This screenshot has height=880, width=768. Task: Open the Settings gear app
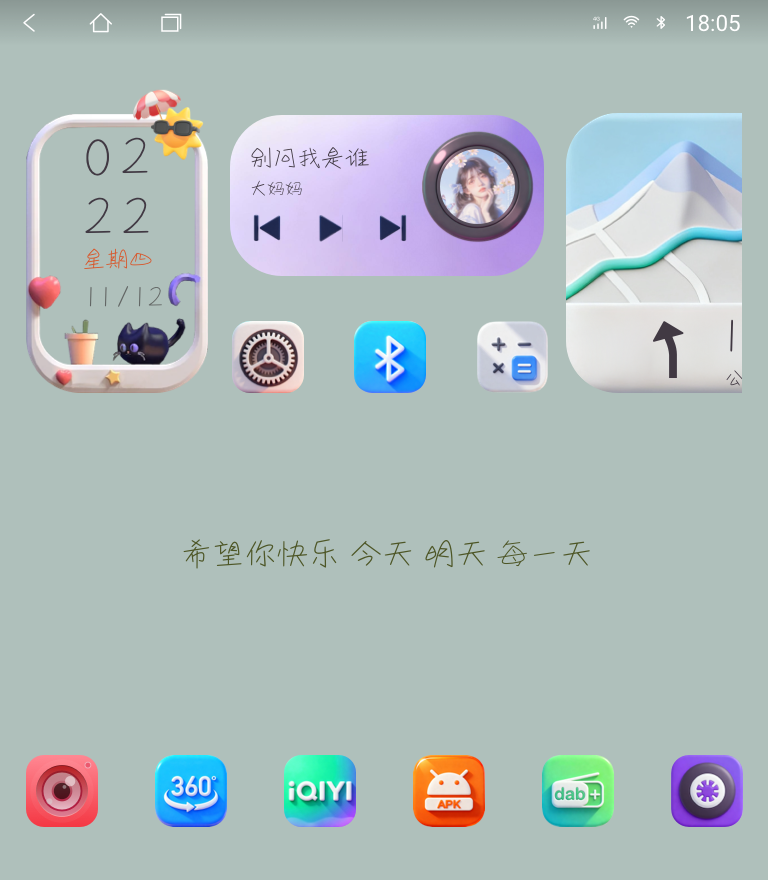pyautogui.click(x=268, y=357)
